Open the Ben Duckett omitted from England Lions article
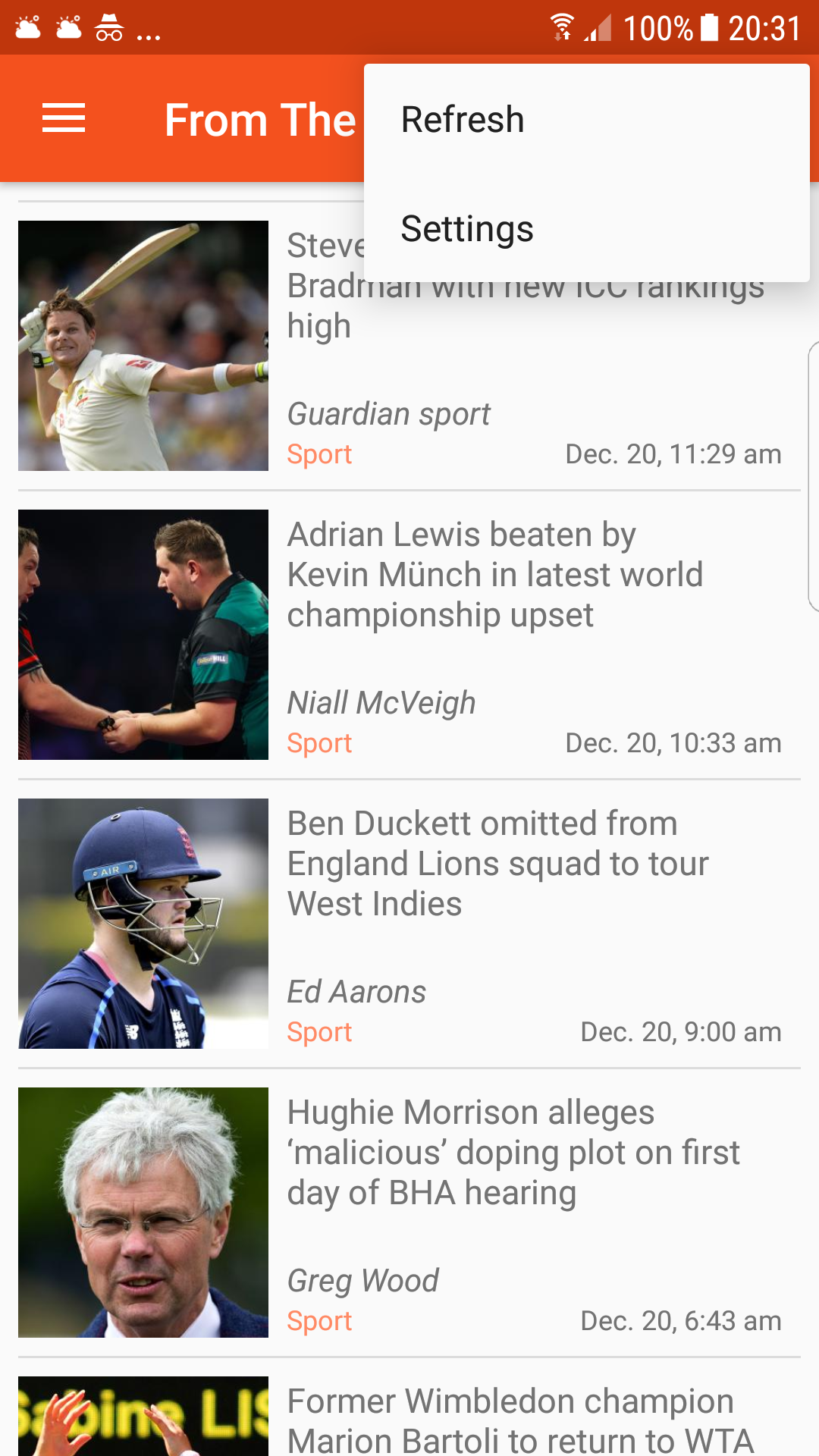Image resolution: width=819 pixels, height=1456 pixels. (x=409, y=924)
